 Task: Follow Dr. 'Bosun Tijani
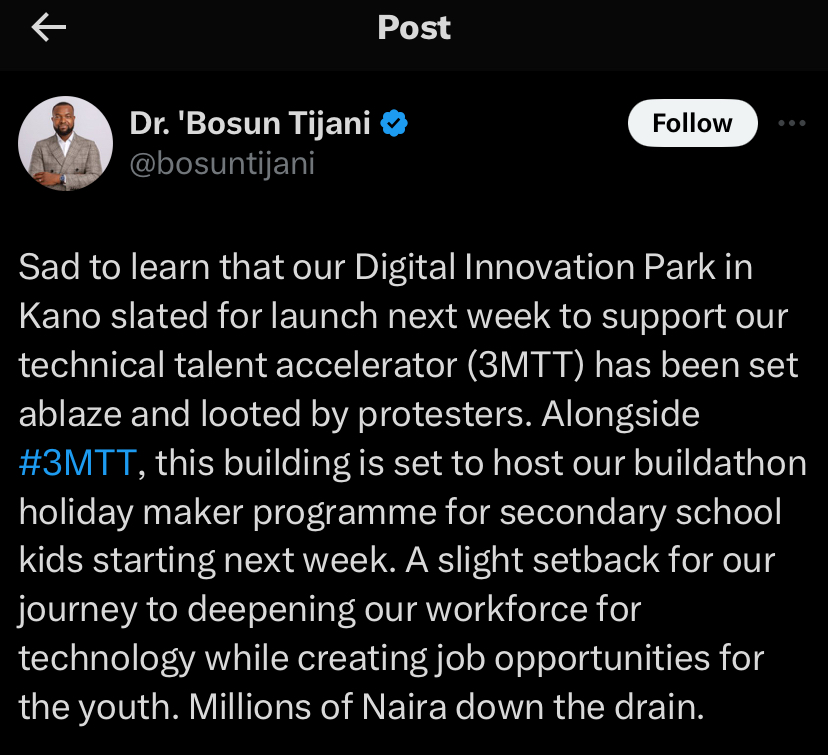[692, 123]
